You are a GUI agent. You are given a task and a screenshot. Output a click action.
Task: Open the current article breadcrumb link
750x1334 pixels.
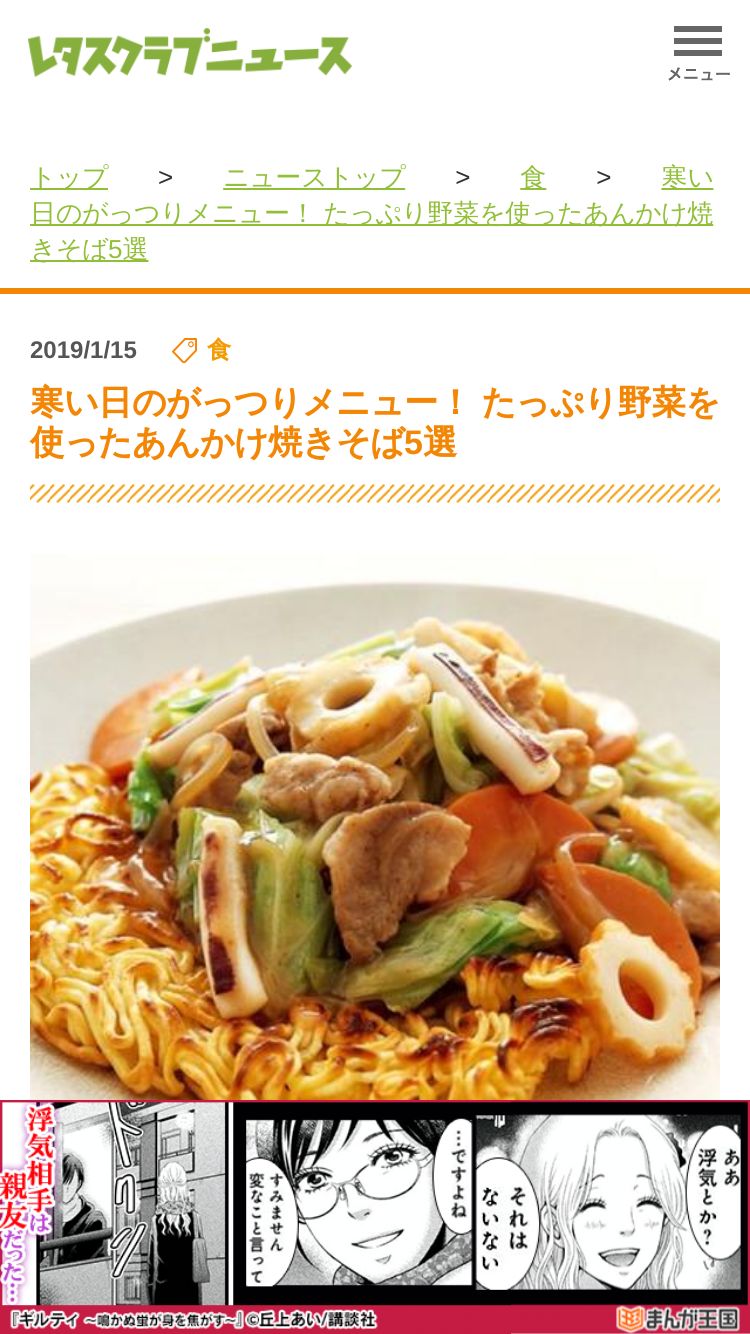(x=372, y=214)
